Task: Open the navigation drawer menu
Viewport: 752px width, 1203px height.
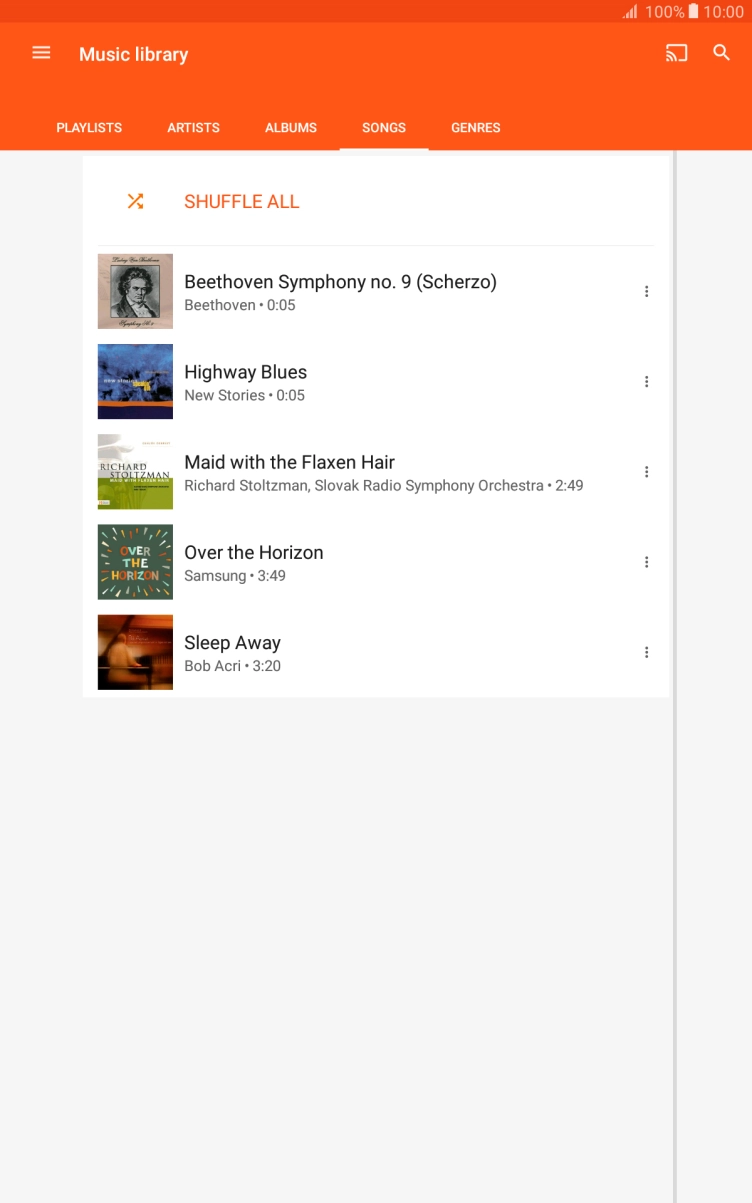Action: point(41,52)
